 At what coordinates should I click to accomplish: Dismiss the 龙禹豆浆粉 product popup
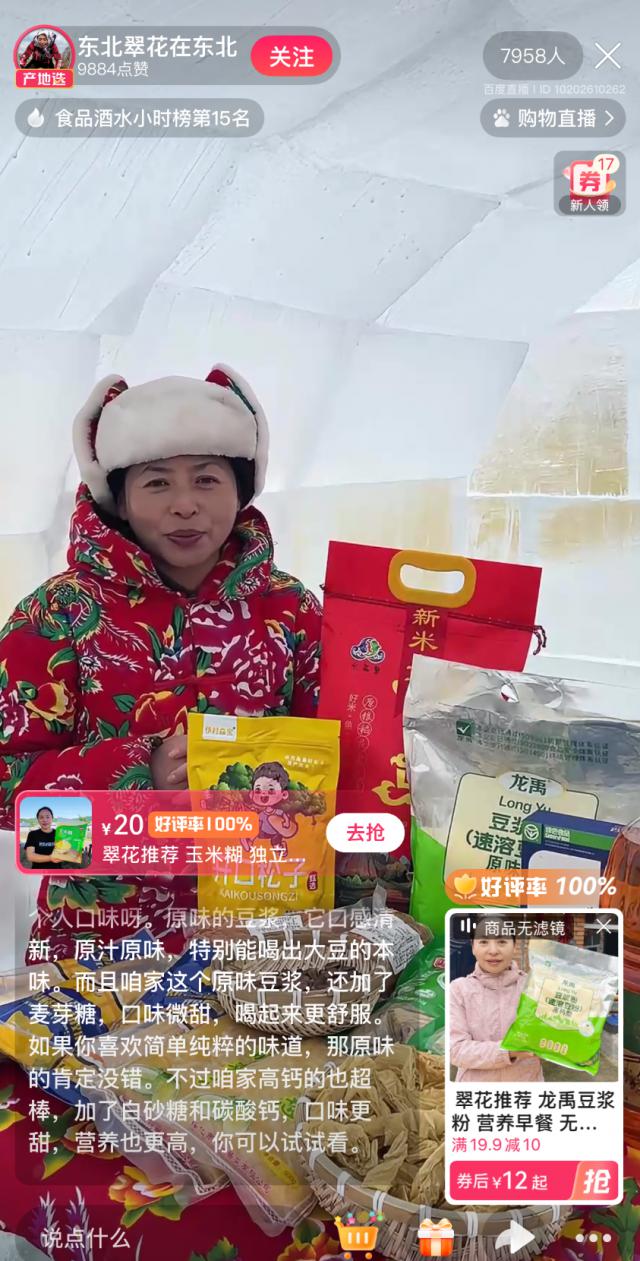(x=603, y=927)
